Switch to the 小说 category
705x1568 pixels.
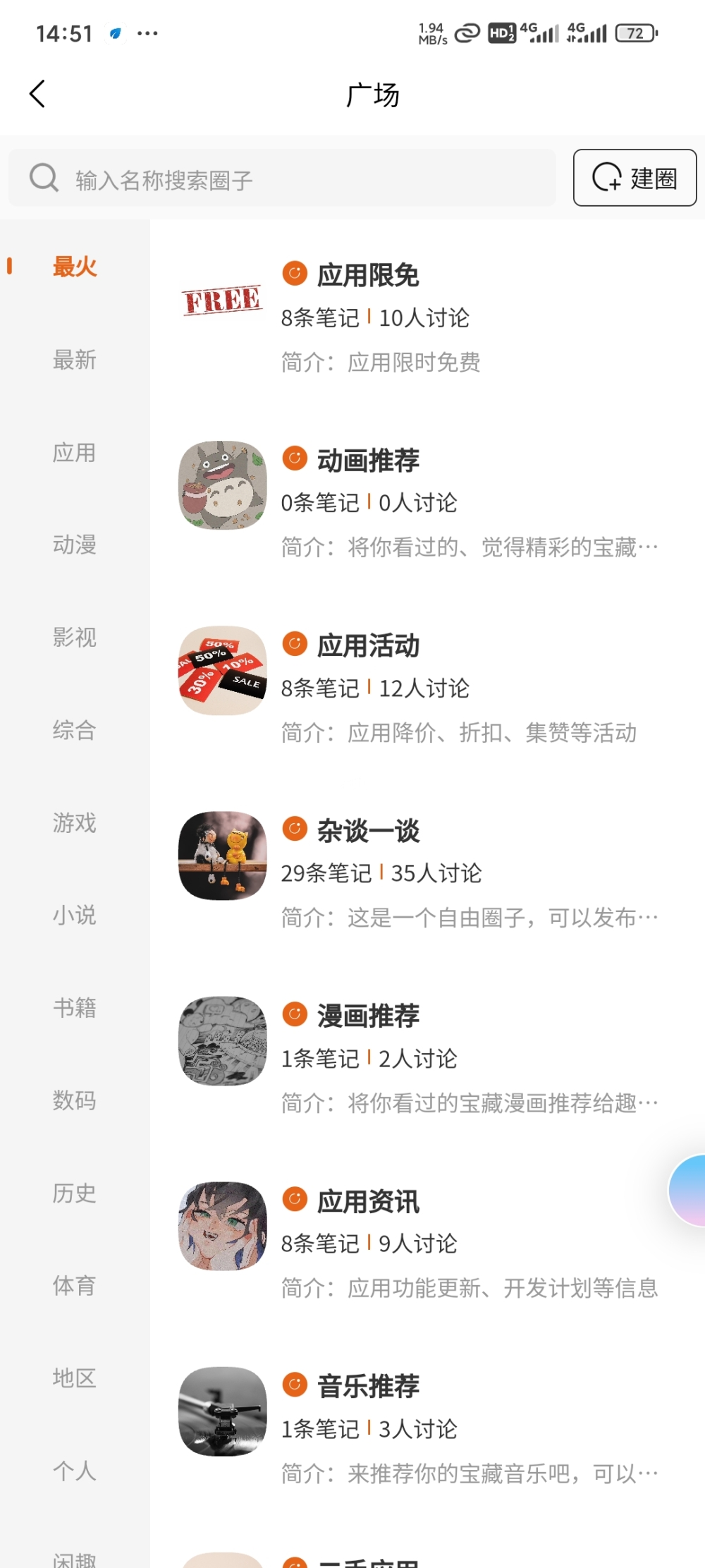tap(74, 915)
